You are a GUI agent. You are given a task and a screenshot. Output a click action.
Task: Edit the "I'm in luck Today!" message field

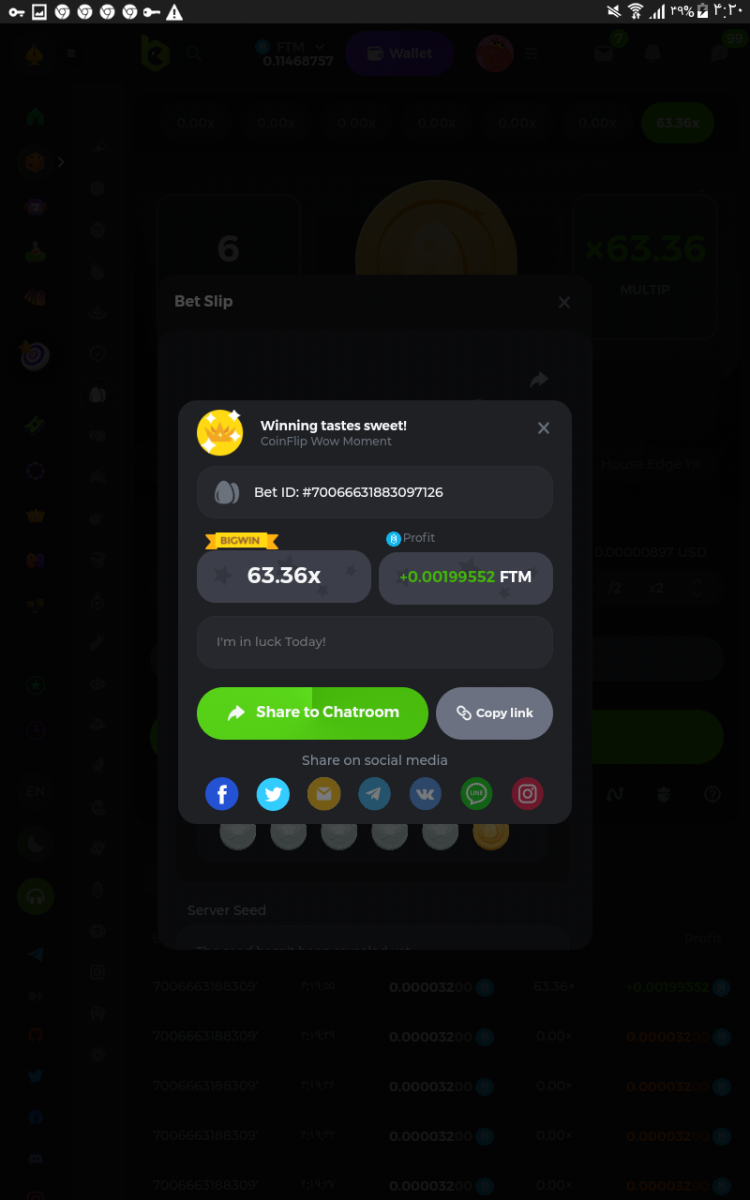coord(375,642)
